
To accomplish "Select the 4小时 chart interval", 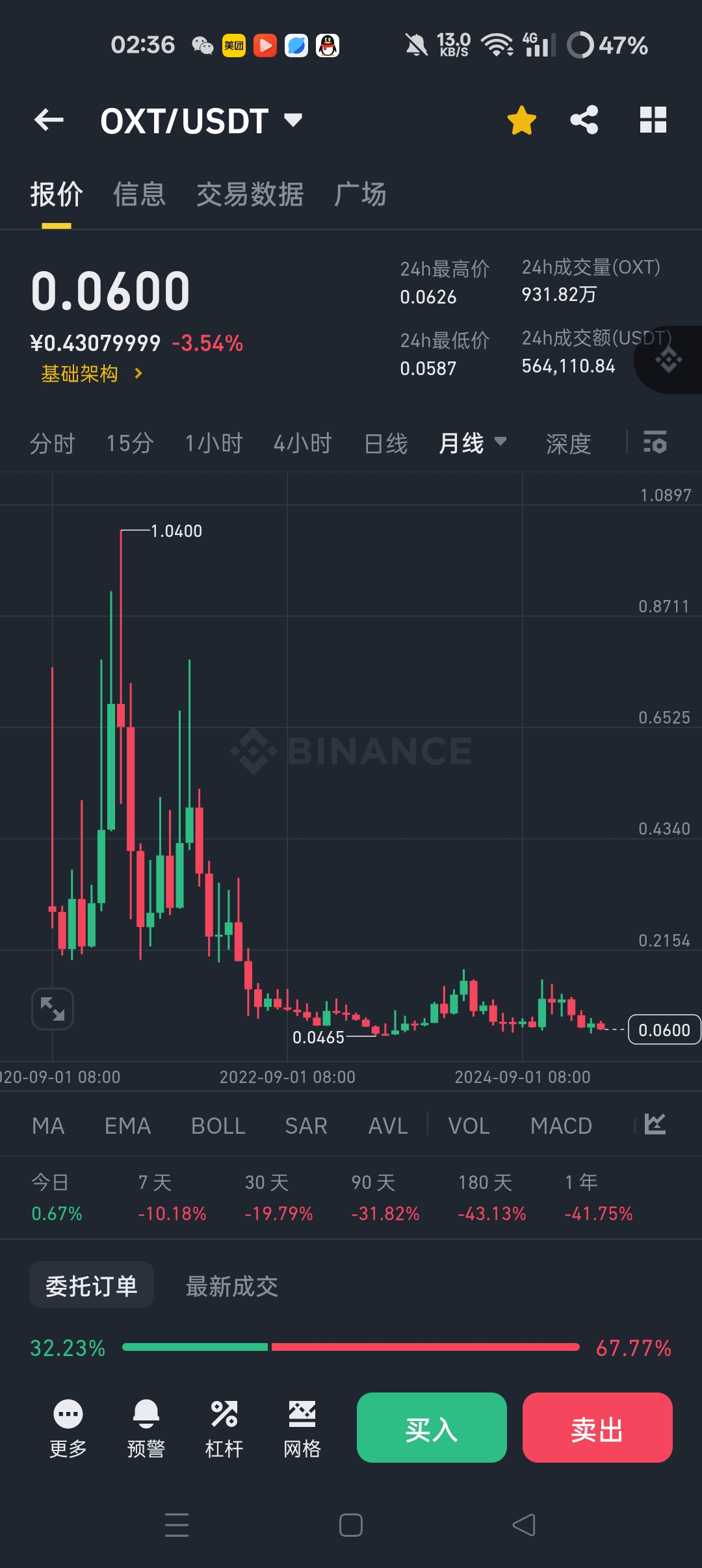I will [x=302, y=443].
